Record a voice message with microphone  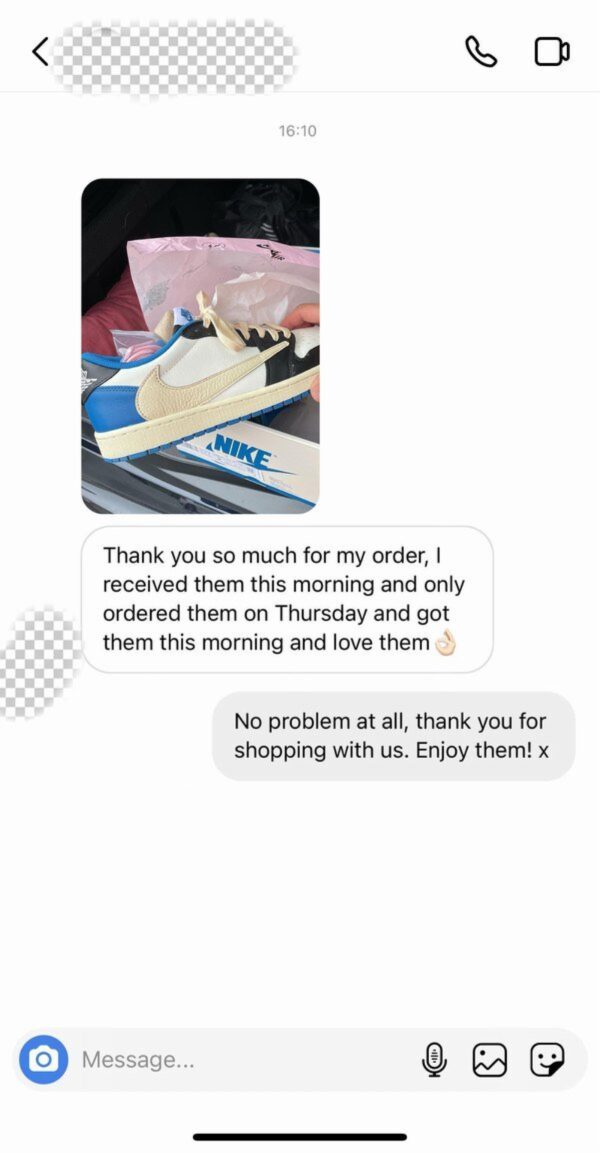point(434,1059)
